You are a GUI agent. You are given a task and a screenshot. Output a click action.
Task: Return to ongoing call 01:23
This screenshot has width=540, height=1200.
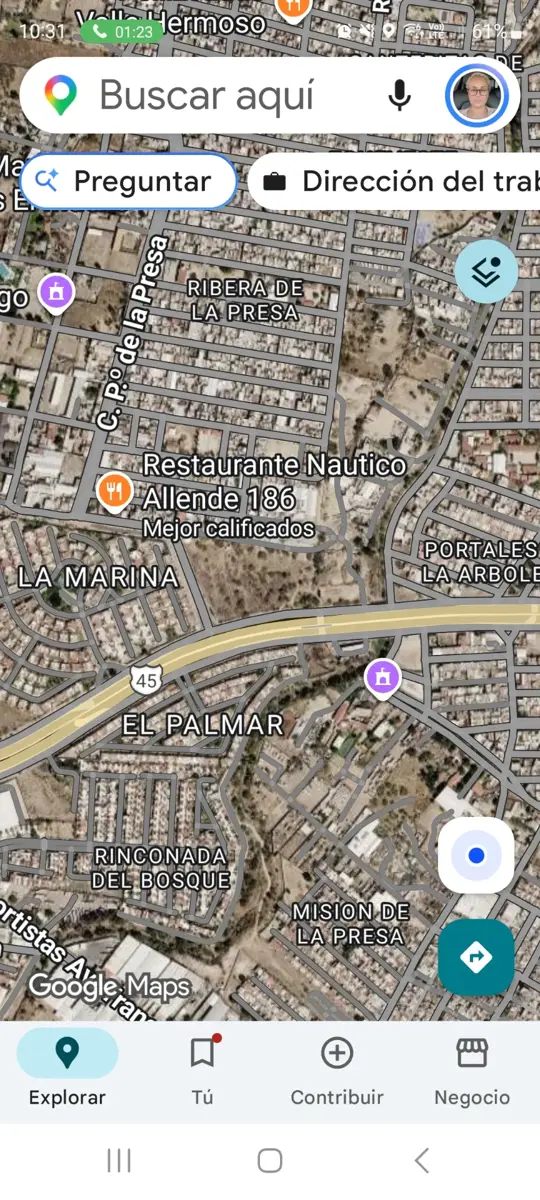point(121,32)
